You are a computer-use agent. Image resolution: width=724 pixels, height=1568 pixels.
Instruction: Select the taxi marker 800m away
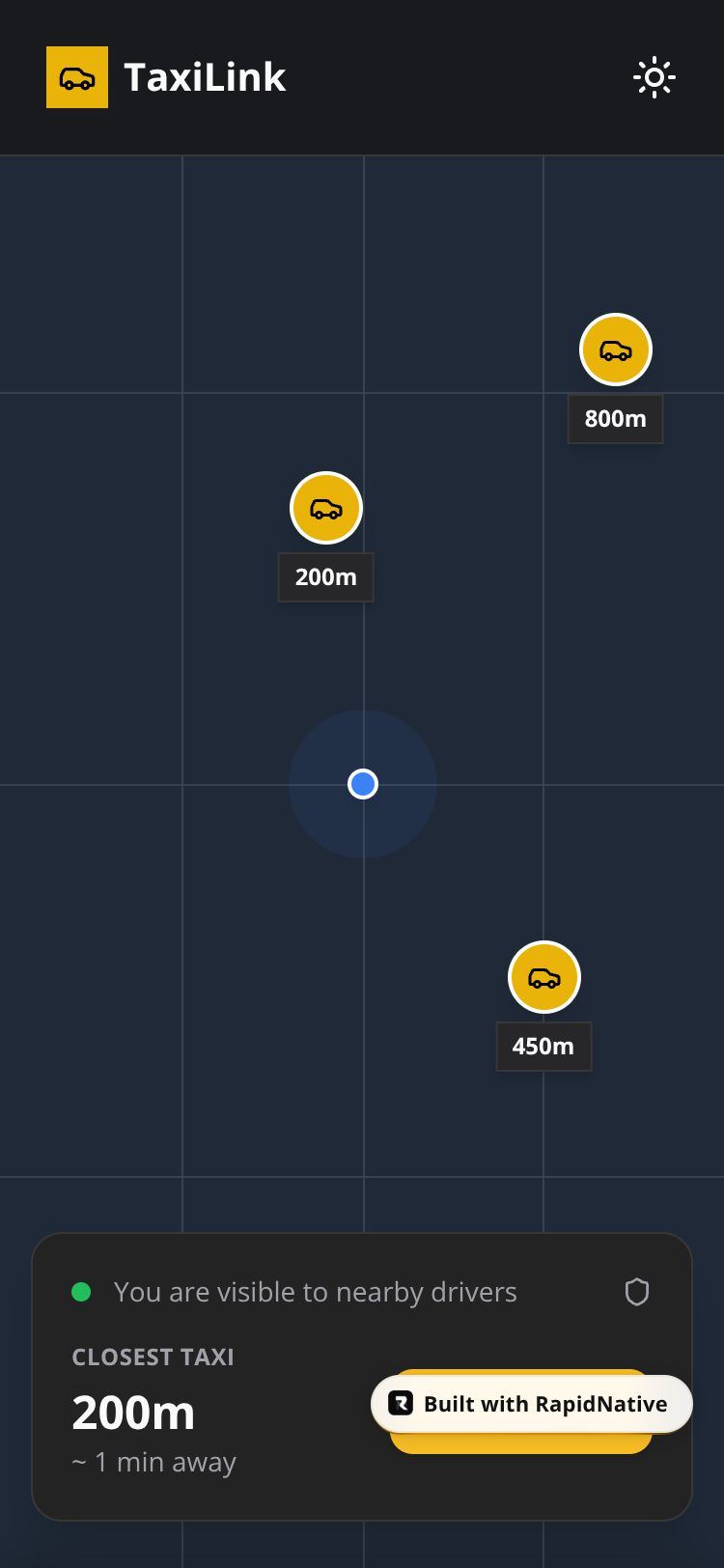point(616,350)
